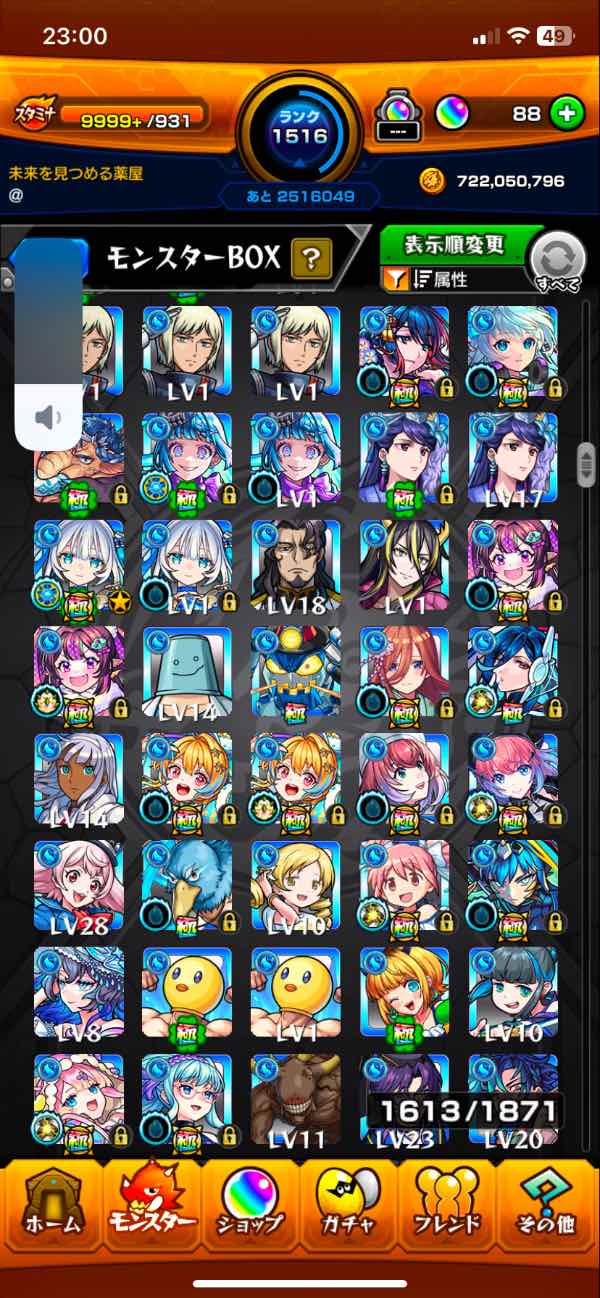This screenshot has height=1298, width=600.
Task: Select the bearded man monster at LV18
Action: coord(295,565)
